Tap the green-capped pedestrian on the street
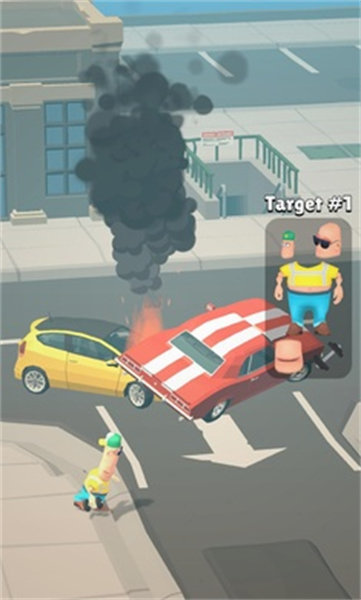 99,472
